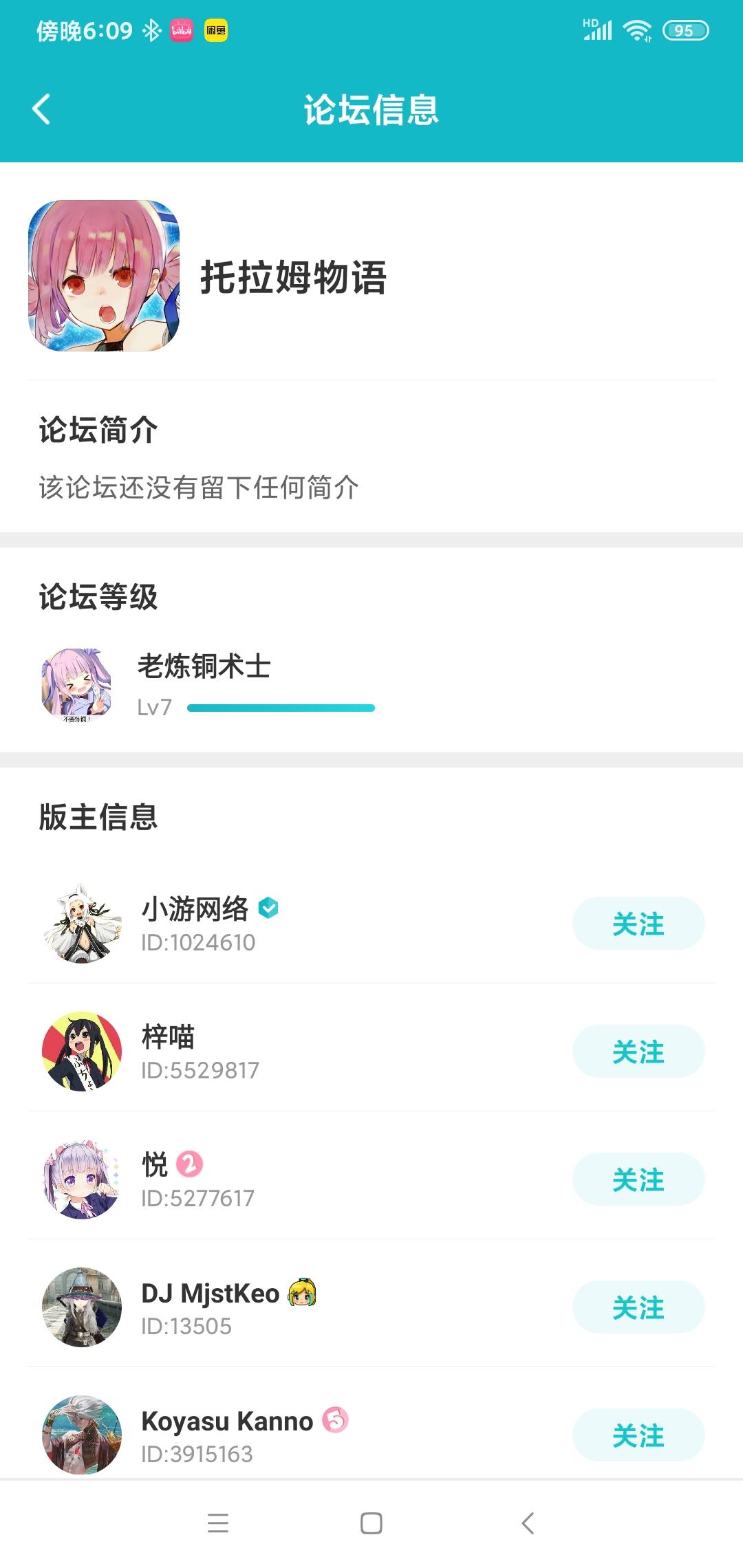
Task: Tap the back arrow to leave 论坛信息
Action: (x=41, y=109)
